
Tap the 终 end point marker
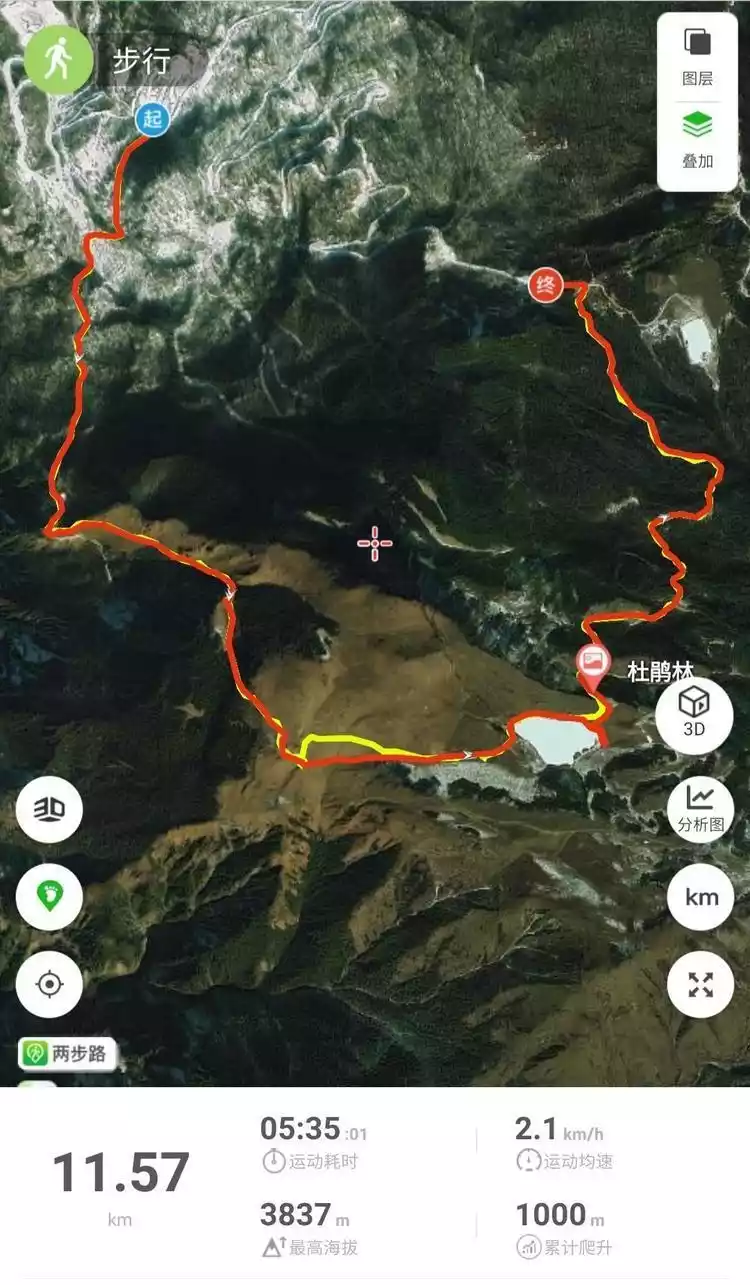click(545, 286)
